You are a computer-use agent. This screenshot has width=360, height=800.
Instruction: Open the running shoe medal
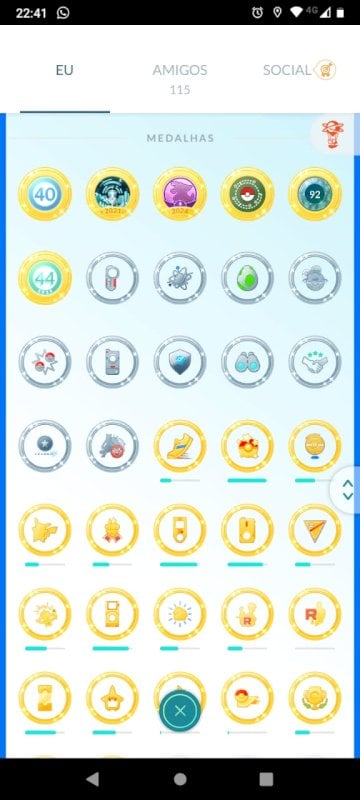point(179,446)
